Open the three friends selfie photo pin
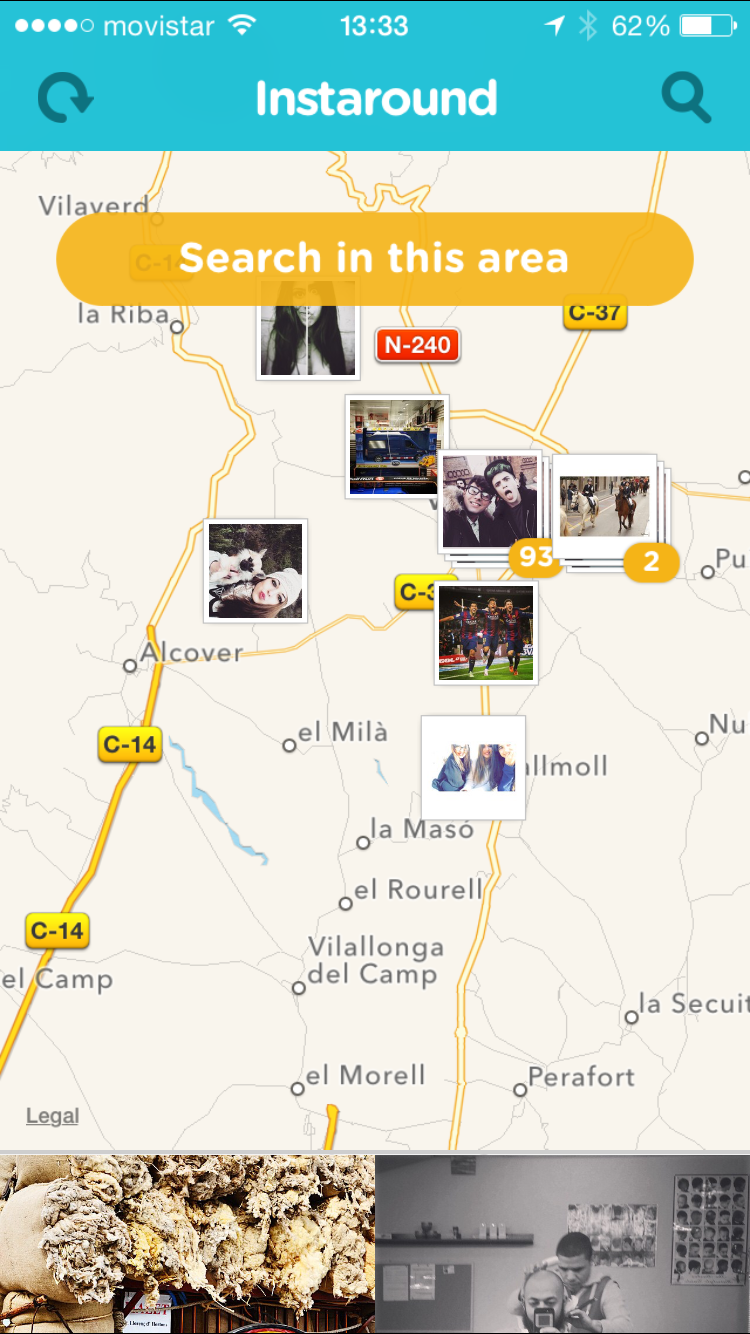 coord(473,767)
